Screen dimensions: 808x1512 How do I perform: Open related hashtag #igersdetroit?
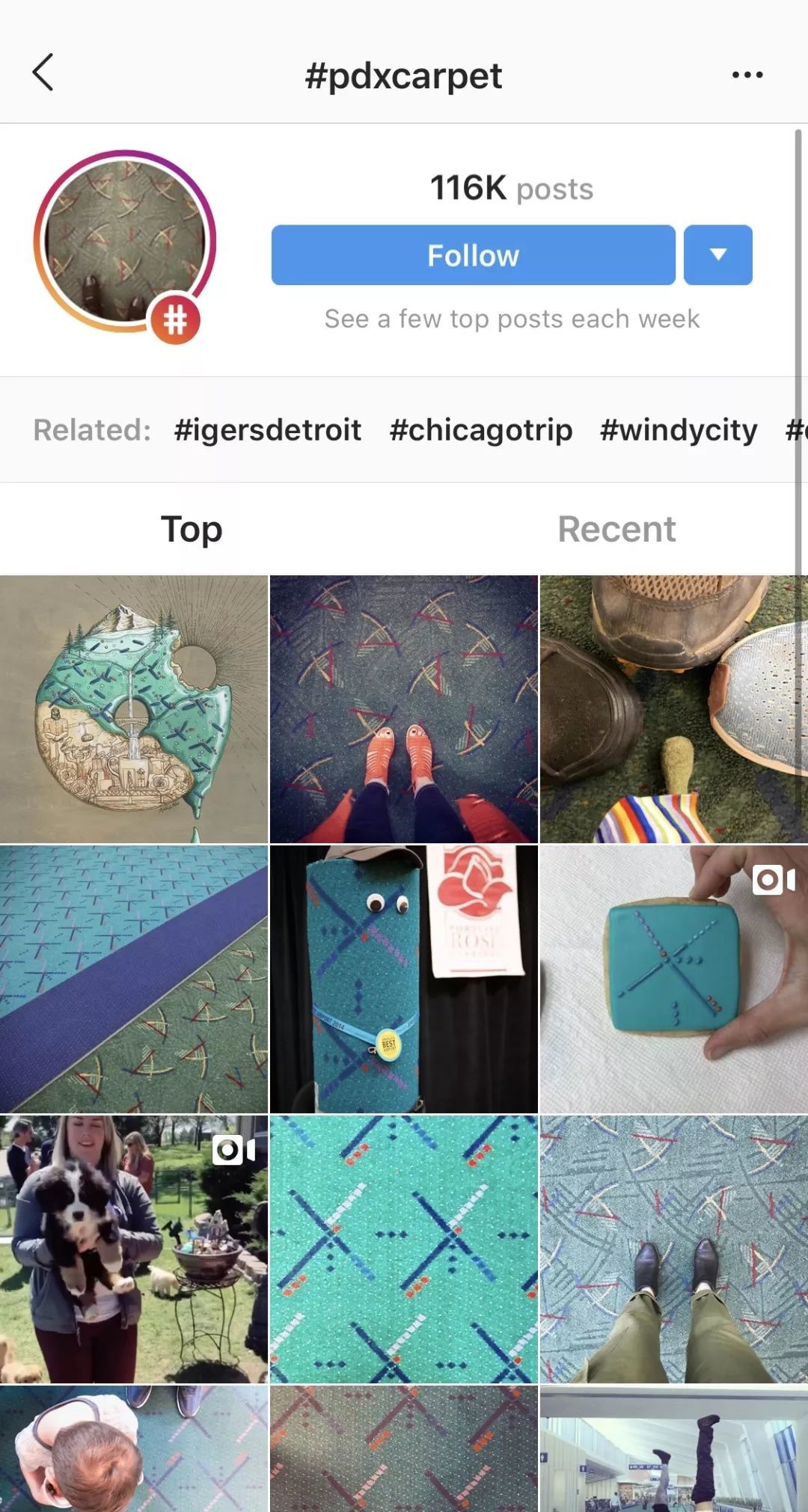(268, 430)
